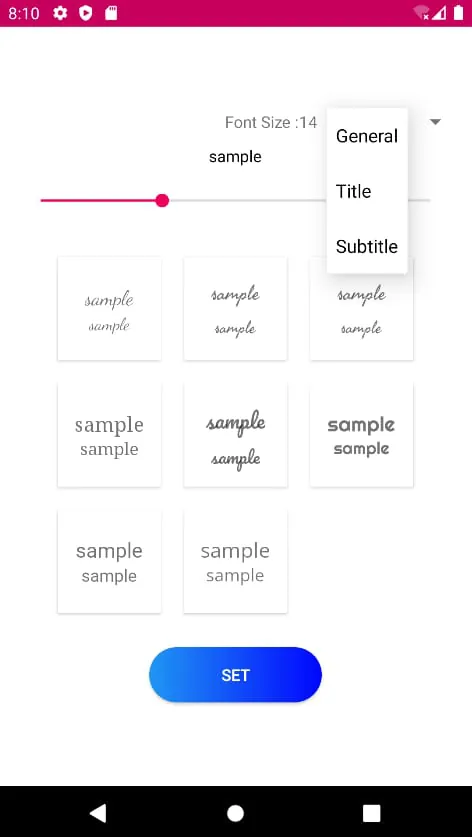Select the last light sans font card
The height and width of the screenshot is (837, 472).
pyautogui.click(x=235, y=562)
